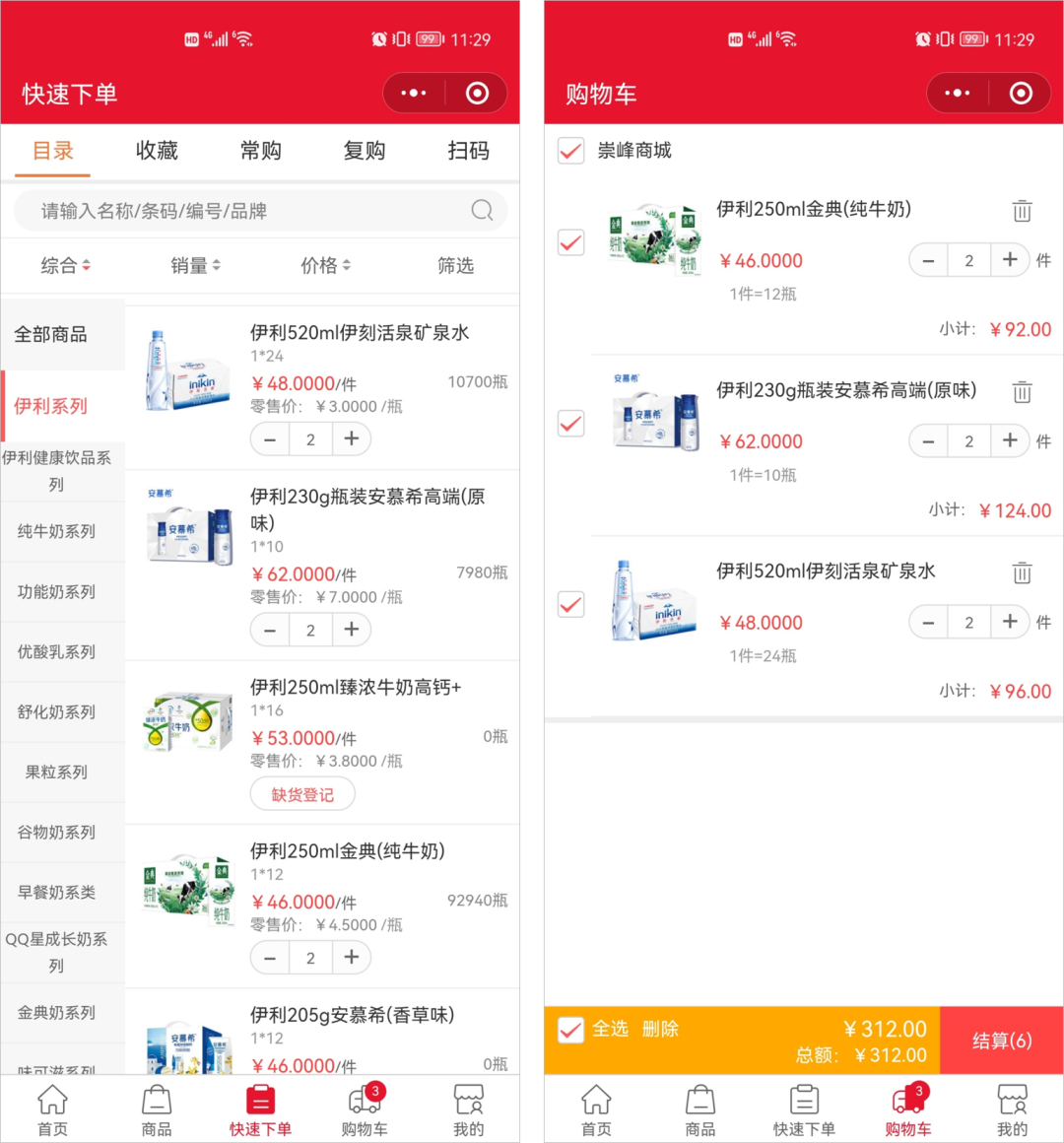
Task: Switch to the 扫码 tab
Action: 468,151
